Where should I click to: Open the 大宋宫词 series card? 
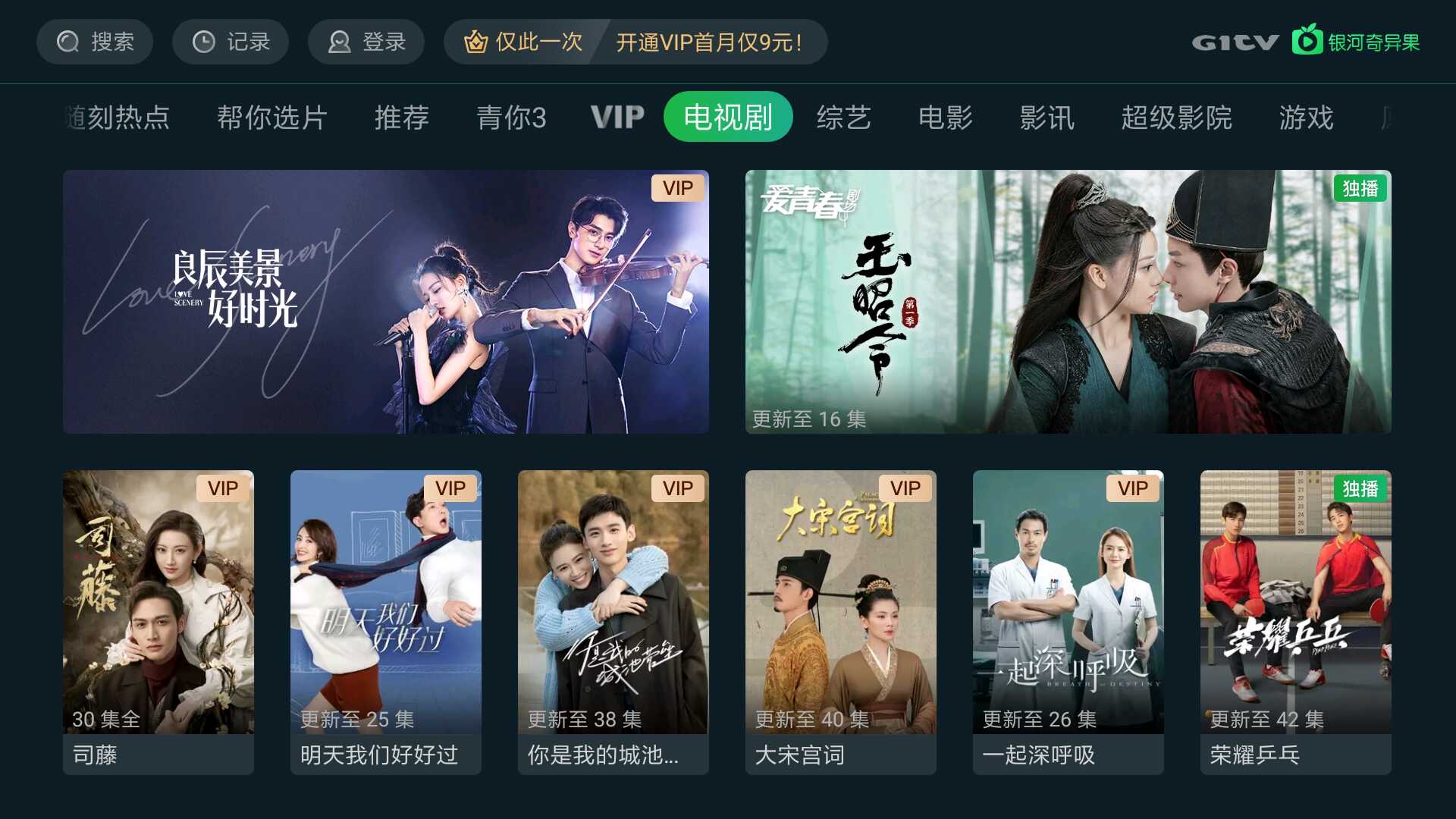tap(840, 622)
